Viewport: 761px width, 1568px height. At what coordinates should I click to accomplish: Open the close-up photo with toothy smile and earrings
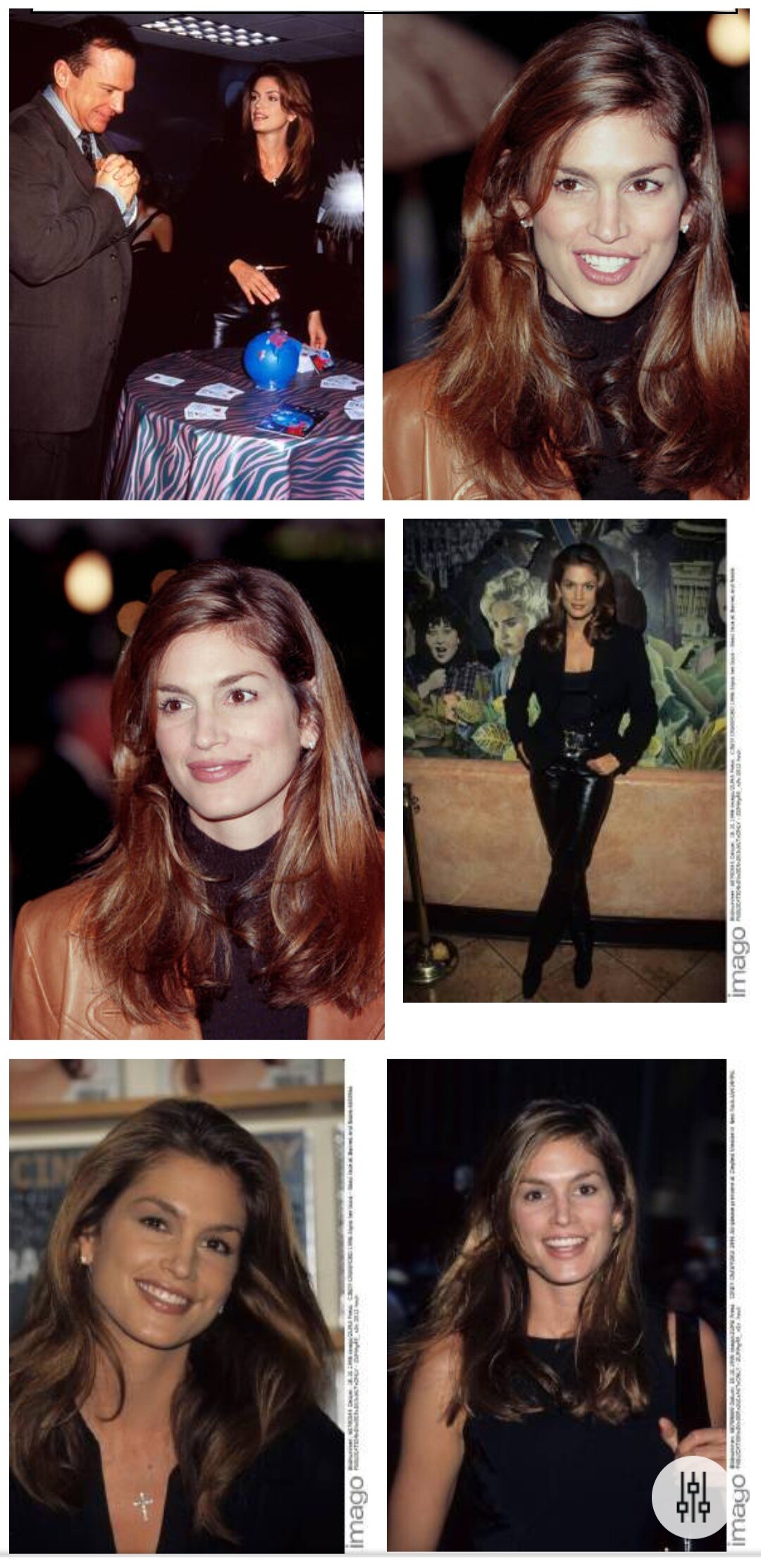(x=566, y=257)
